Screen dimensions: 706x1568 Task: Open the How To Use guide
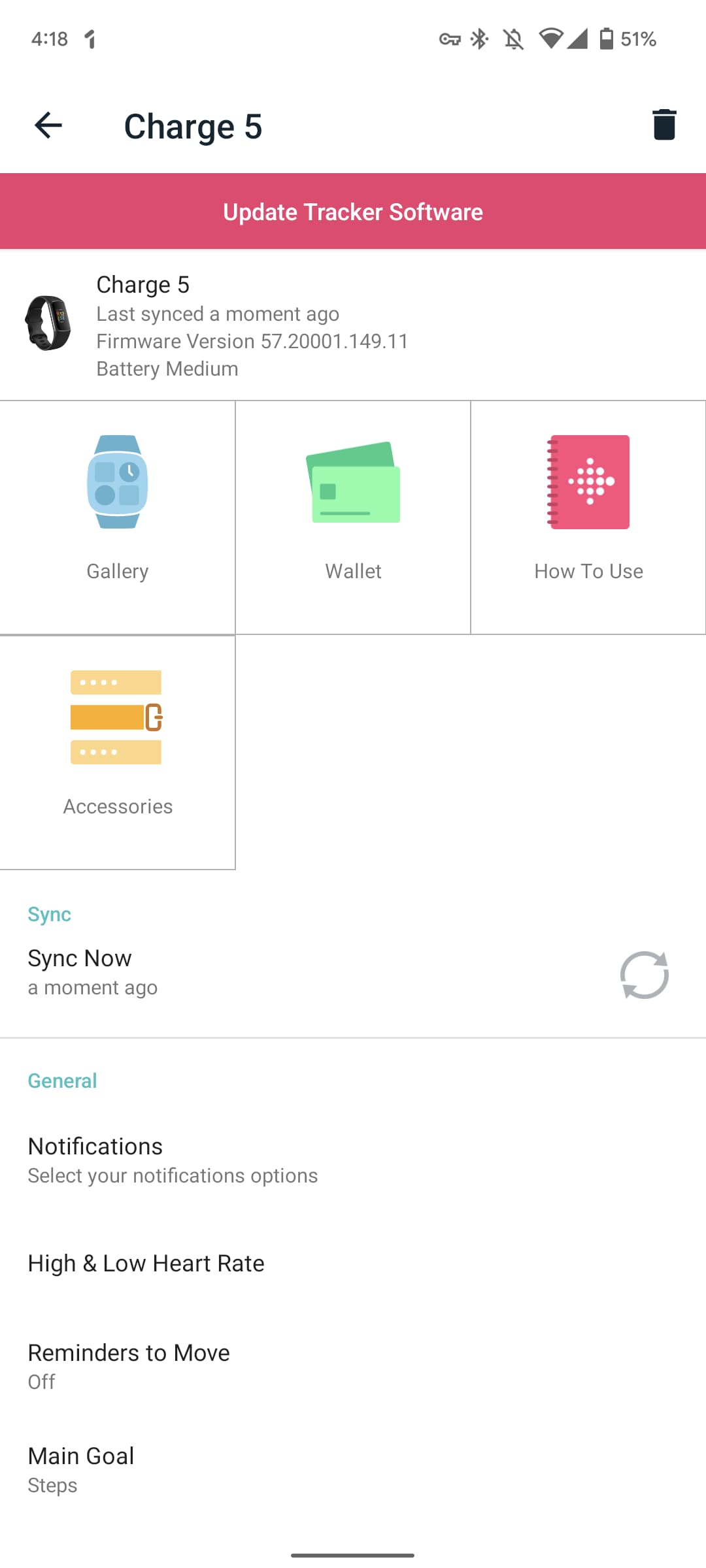pos(588,516)
